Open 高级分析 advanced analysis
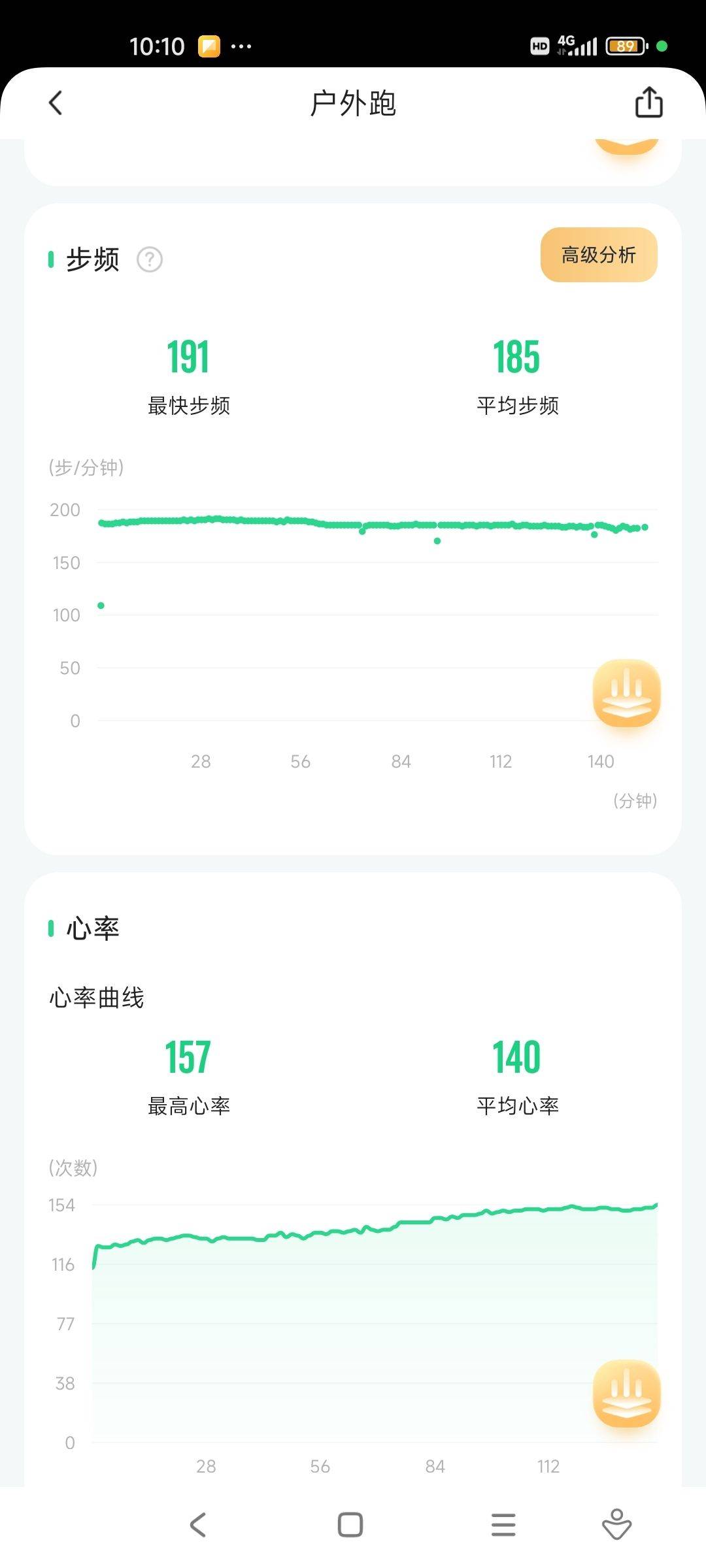Screen dimensions: 706x1568 (x=598, y=255)
